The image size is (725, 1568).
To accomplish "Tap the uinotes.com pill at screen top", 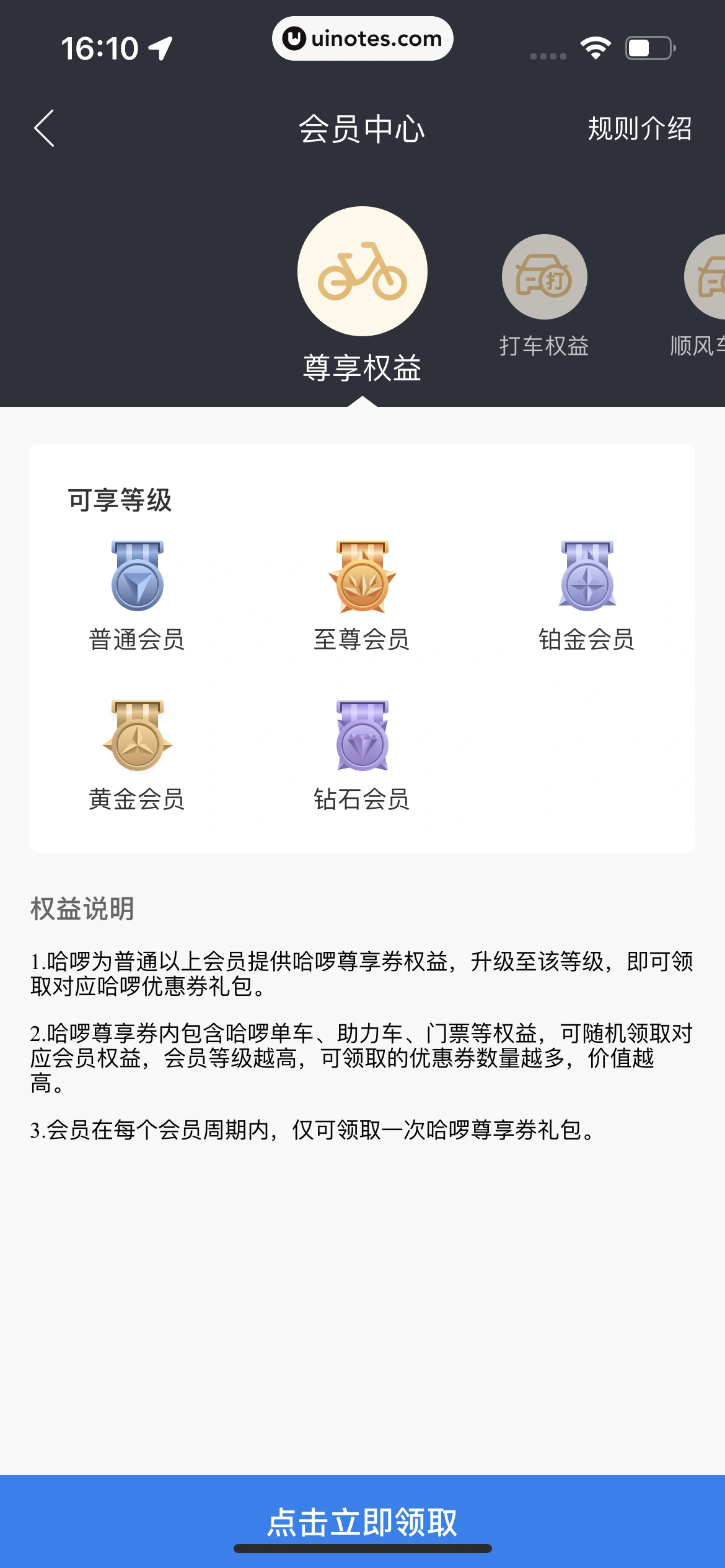I will [x=362, y=38].
